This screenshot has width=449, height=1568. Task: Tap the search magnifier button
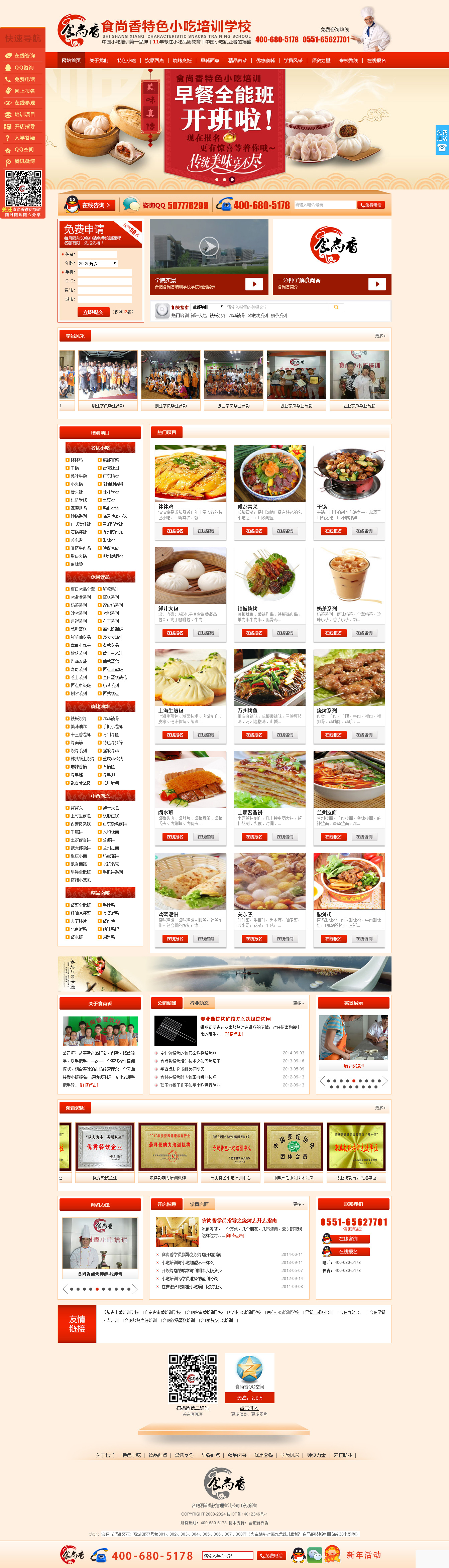[336, 307]
